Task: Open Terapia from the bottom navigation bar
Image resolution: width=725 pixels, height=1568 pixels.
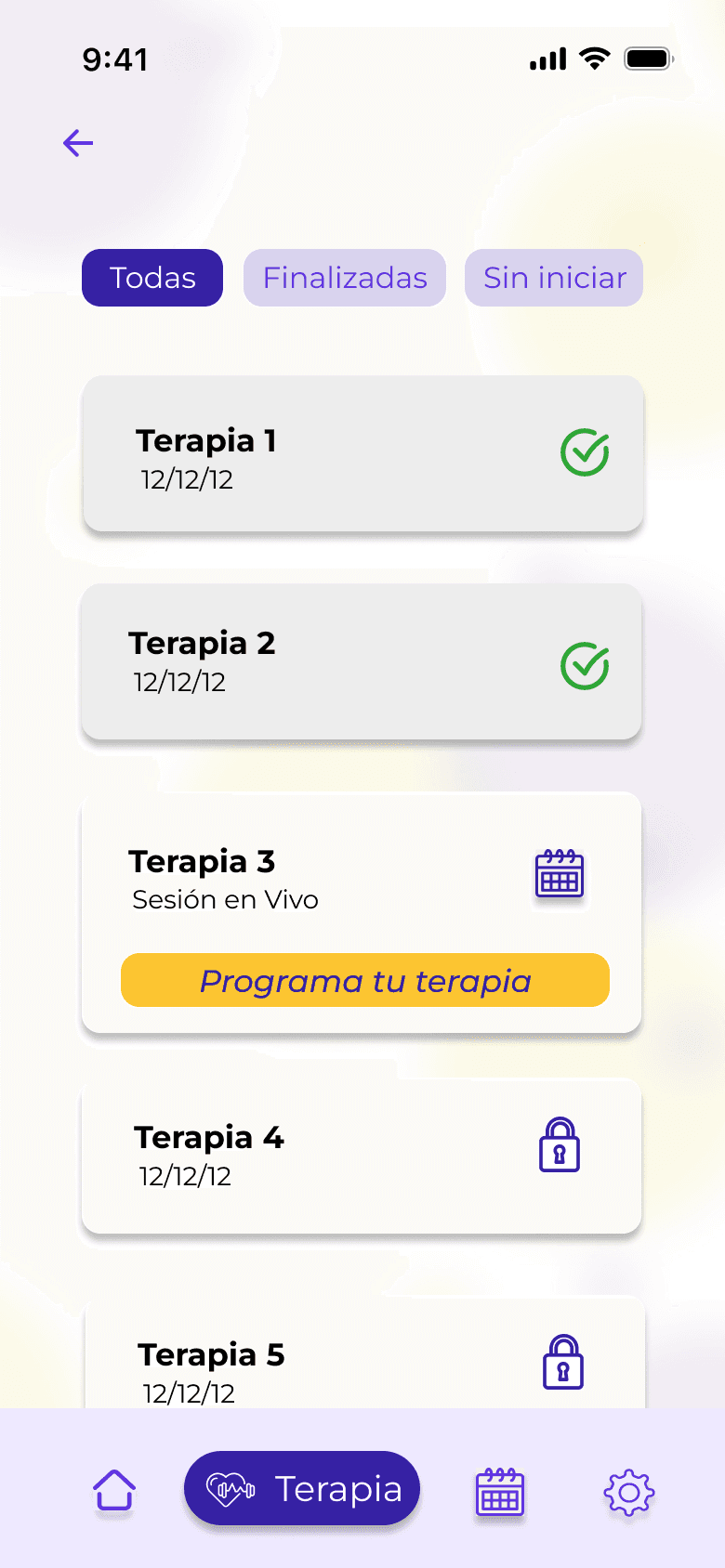Action: [x=301, y=1487]
